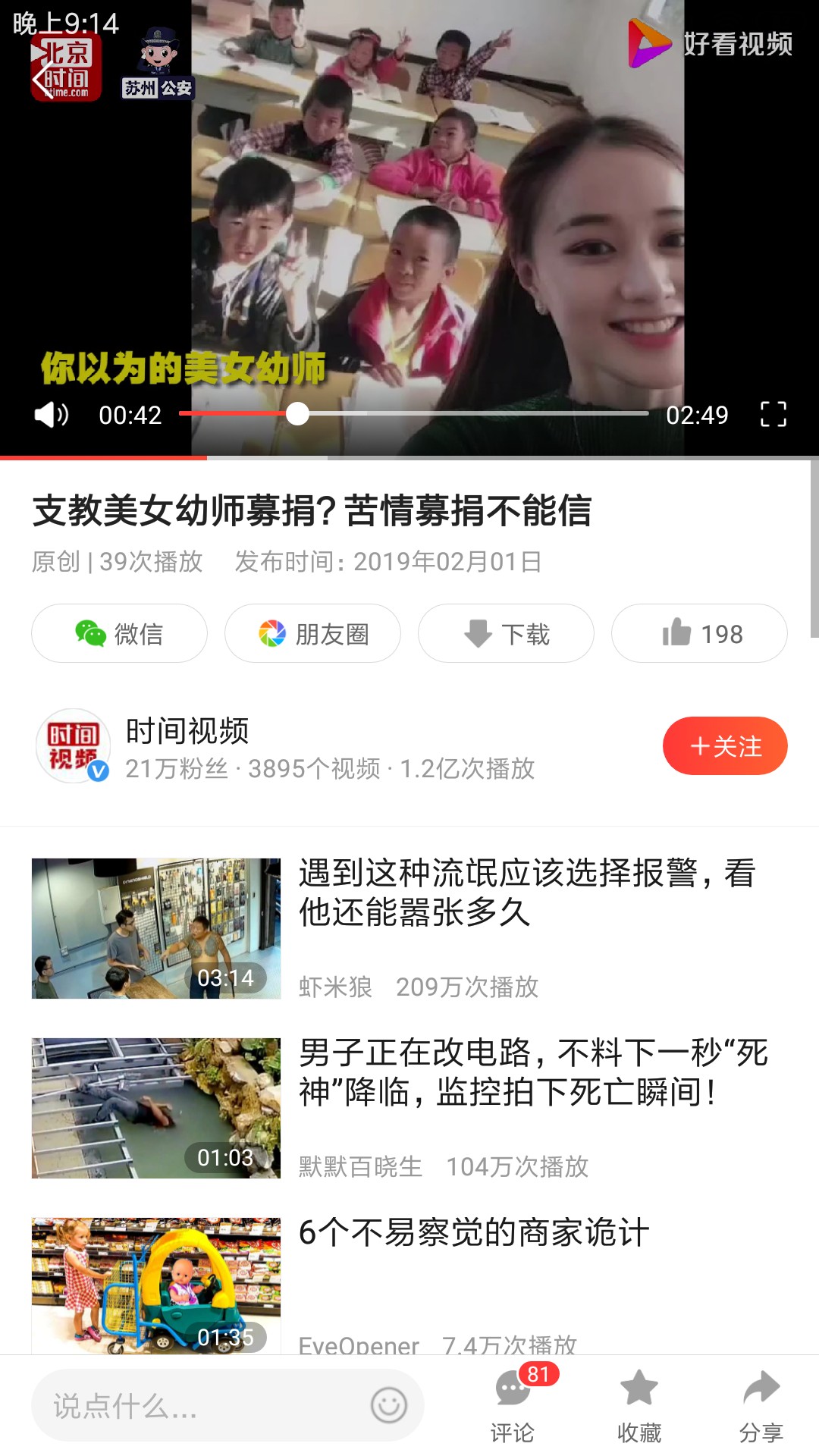The width and height of the screenshot is (819, 1456).
Task: Like the video showing 198 likes
Action: (699, 633)
